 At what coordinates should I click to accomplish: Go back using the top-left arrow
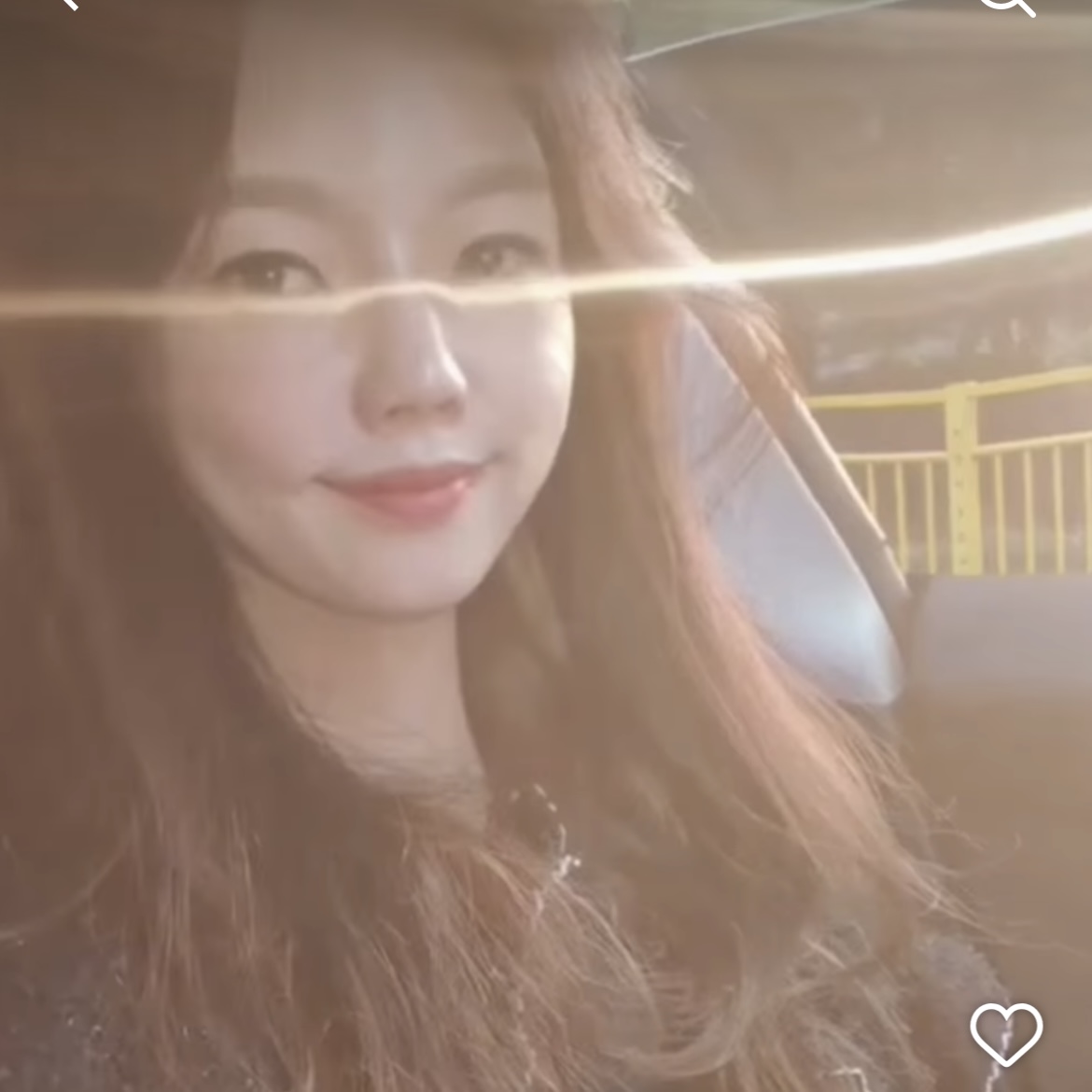coord(69,4)
